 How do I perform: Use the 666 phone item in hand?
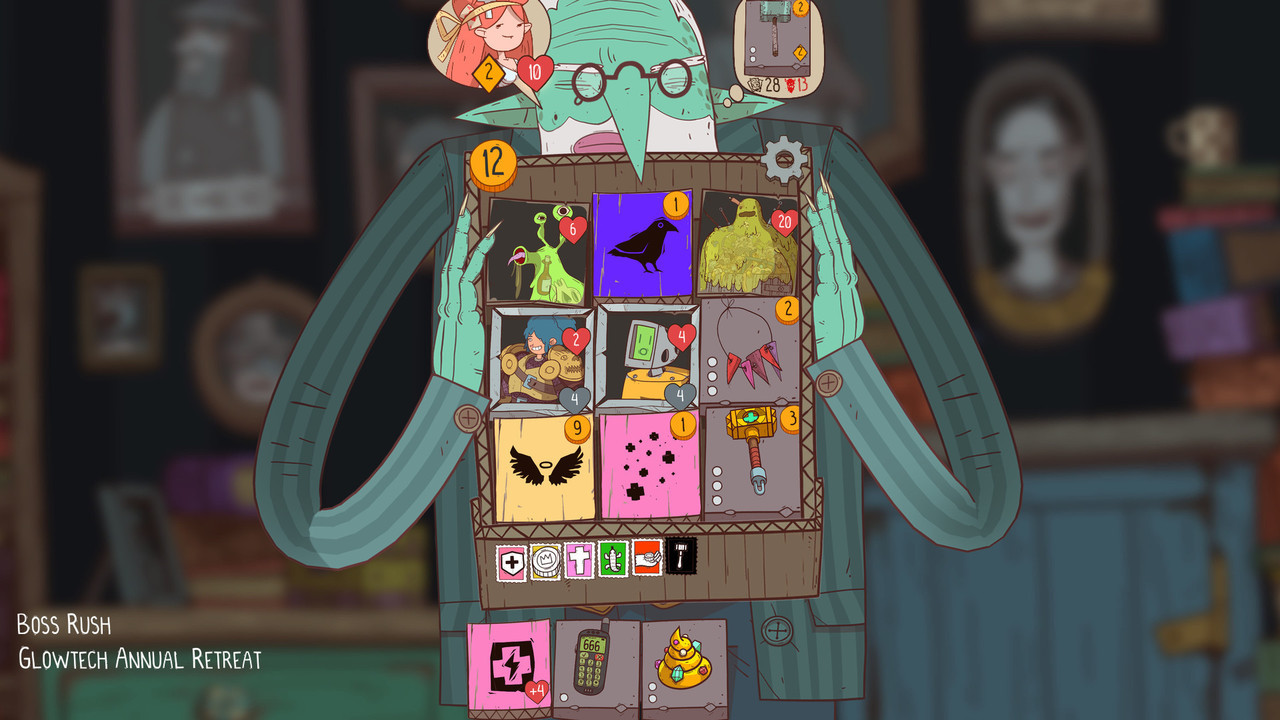coord(596,663)
